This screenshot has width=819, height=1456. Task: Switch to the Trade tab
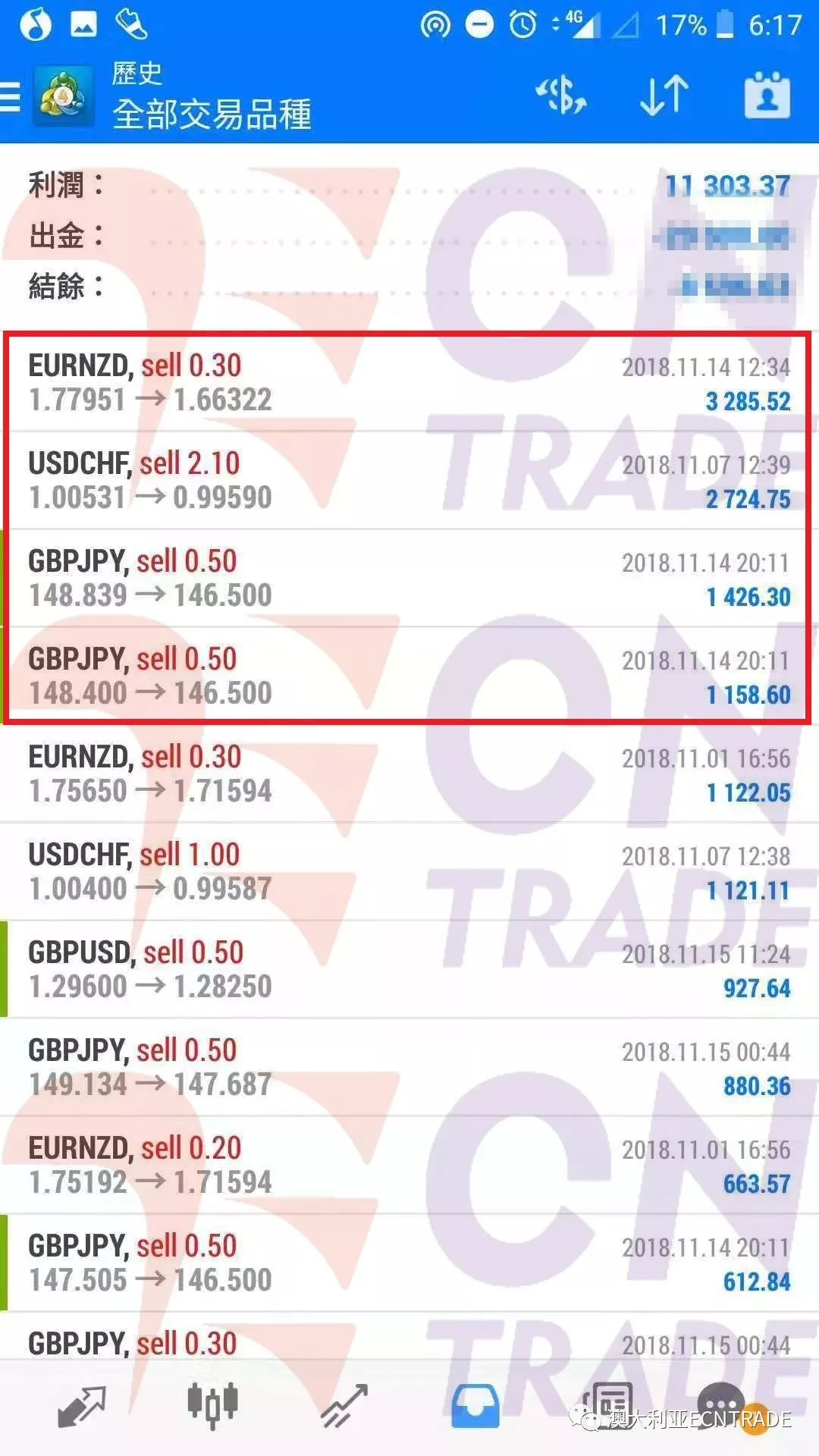[344, 1407]
